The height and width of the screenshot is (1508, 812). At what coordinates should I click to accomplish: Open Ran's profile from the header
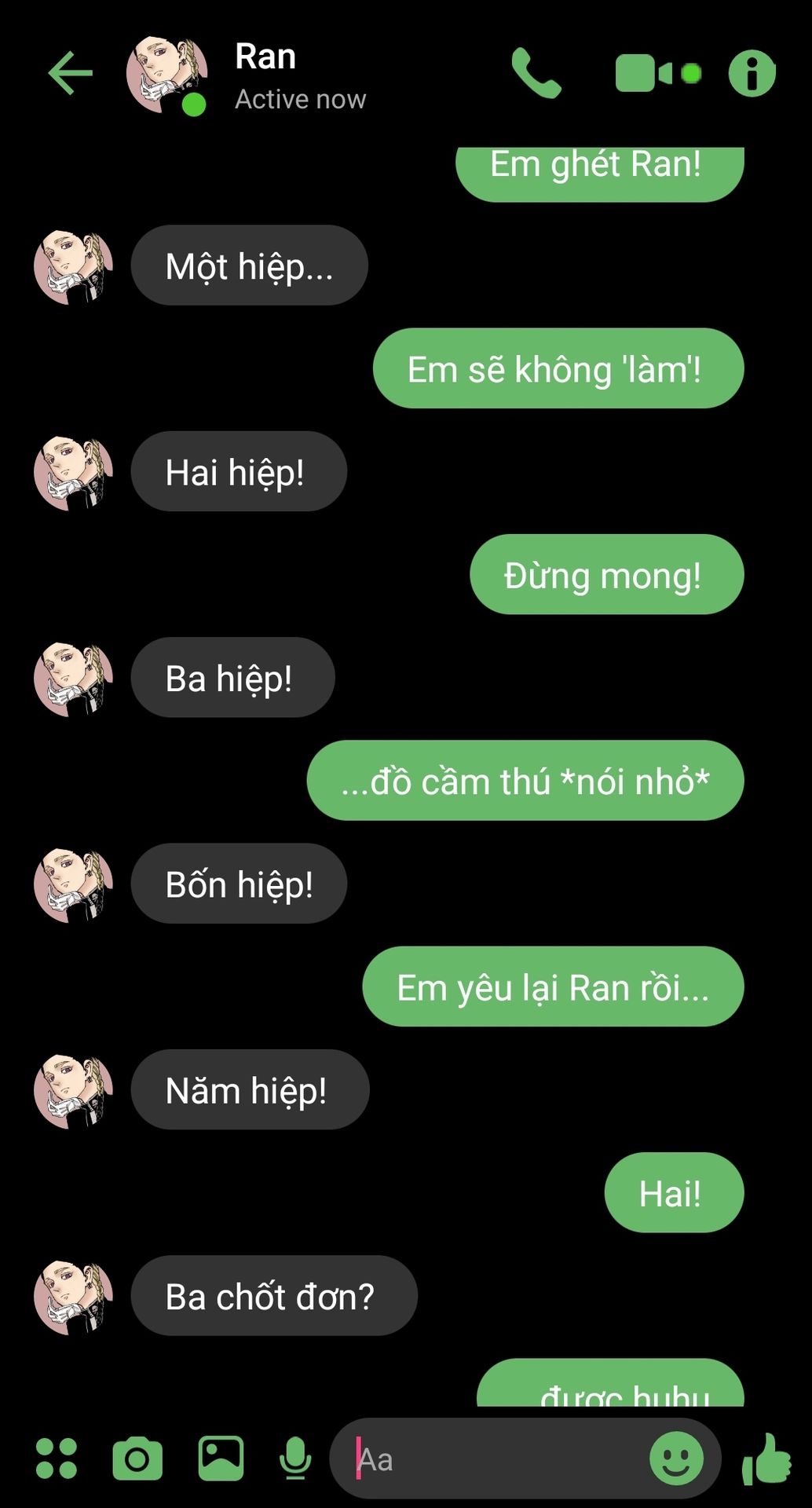(265, 75)
